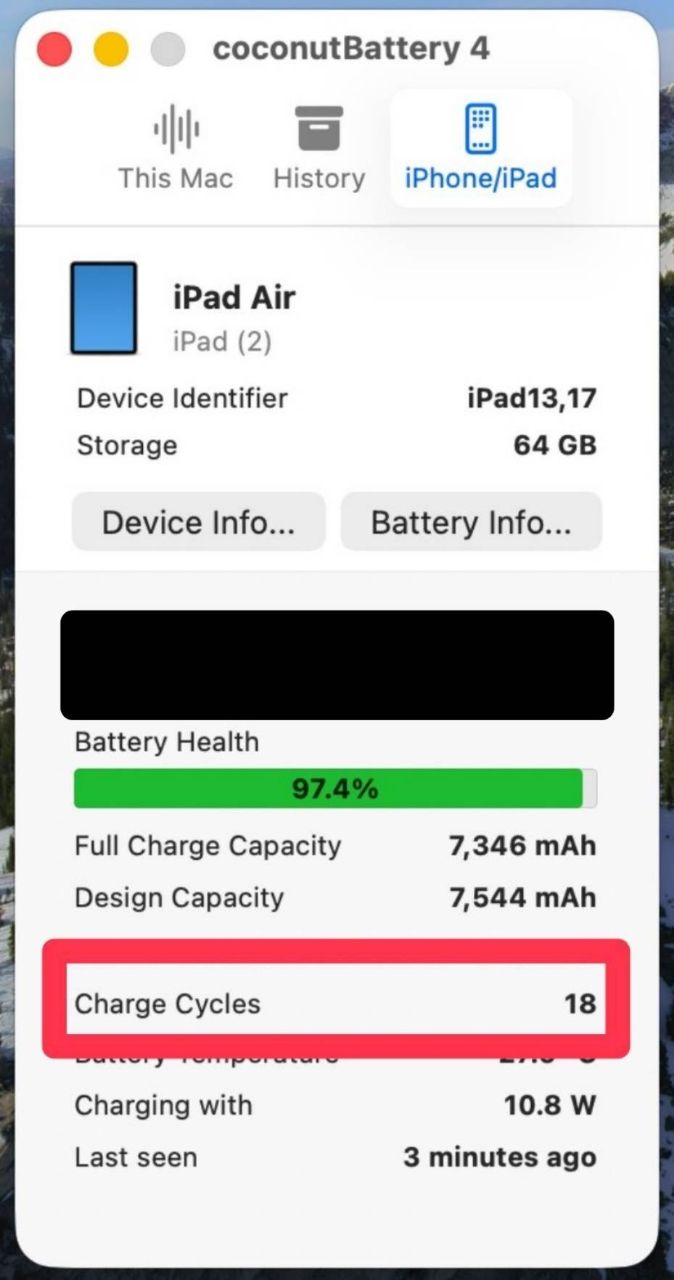The width and height of the screenshot is (674, 1280).
Task: Open Battery Info details
Action: (x=471, y=522)
